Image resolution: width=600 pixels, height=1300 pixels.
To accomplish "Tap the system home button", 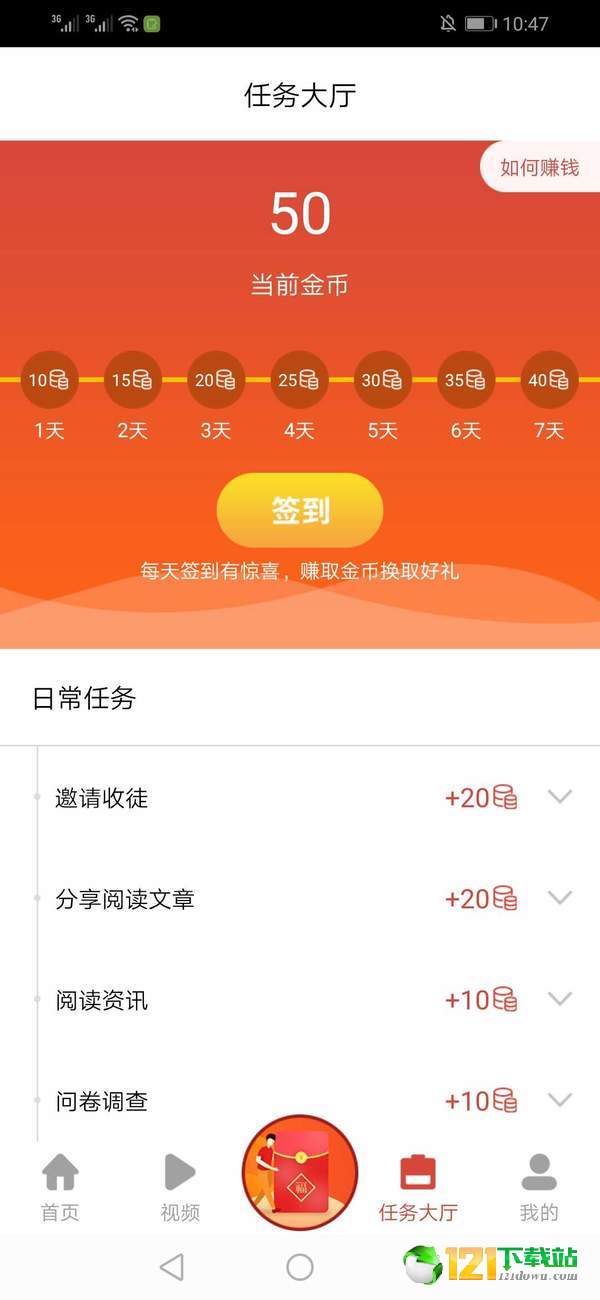I will point(300,1267).
